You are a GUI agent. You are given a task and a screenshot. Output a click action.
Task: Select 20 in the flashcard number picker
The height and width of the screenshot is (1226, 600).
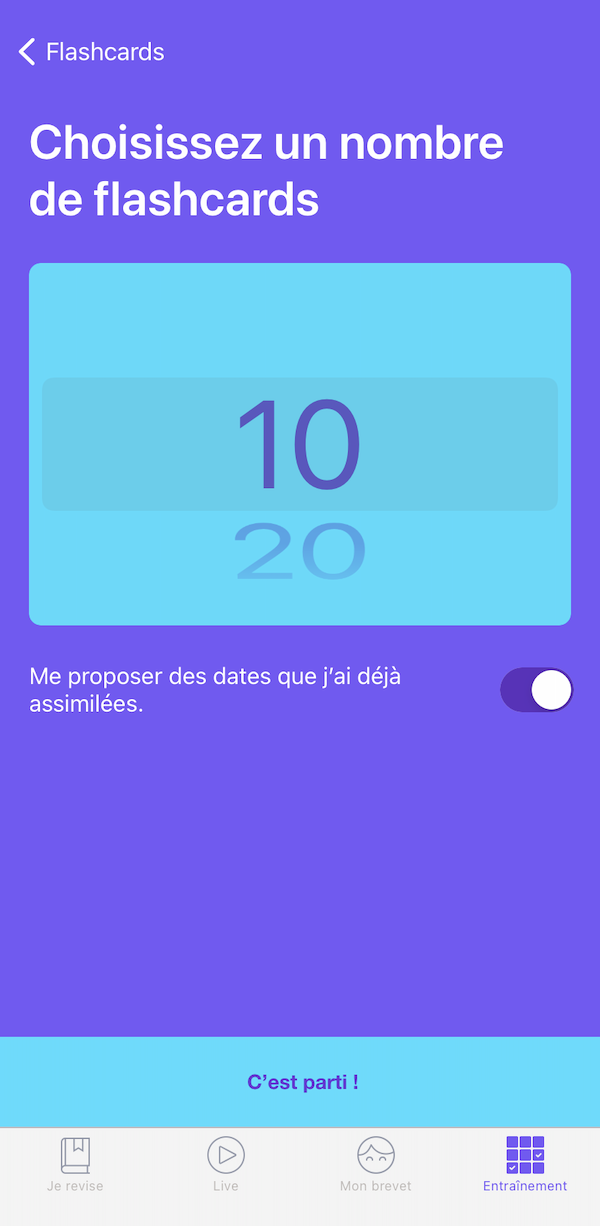(x=300, y=553)
